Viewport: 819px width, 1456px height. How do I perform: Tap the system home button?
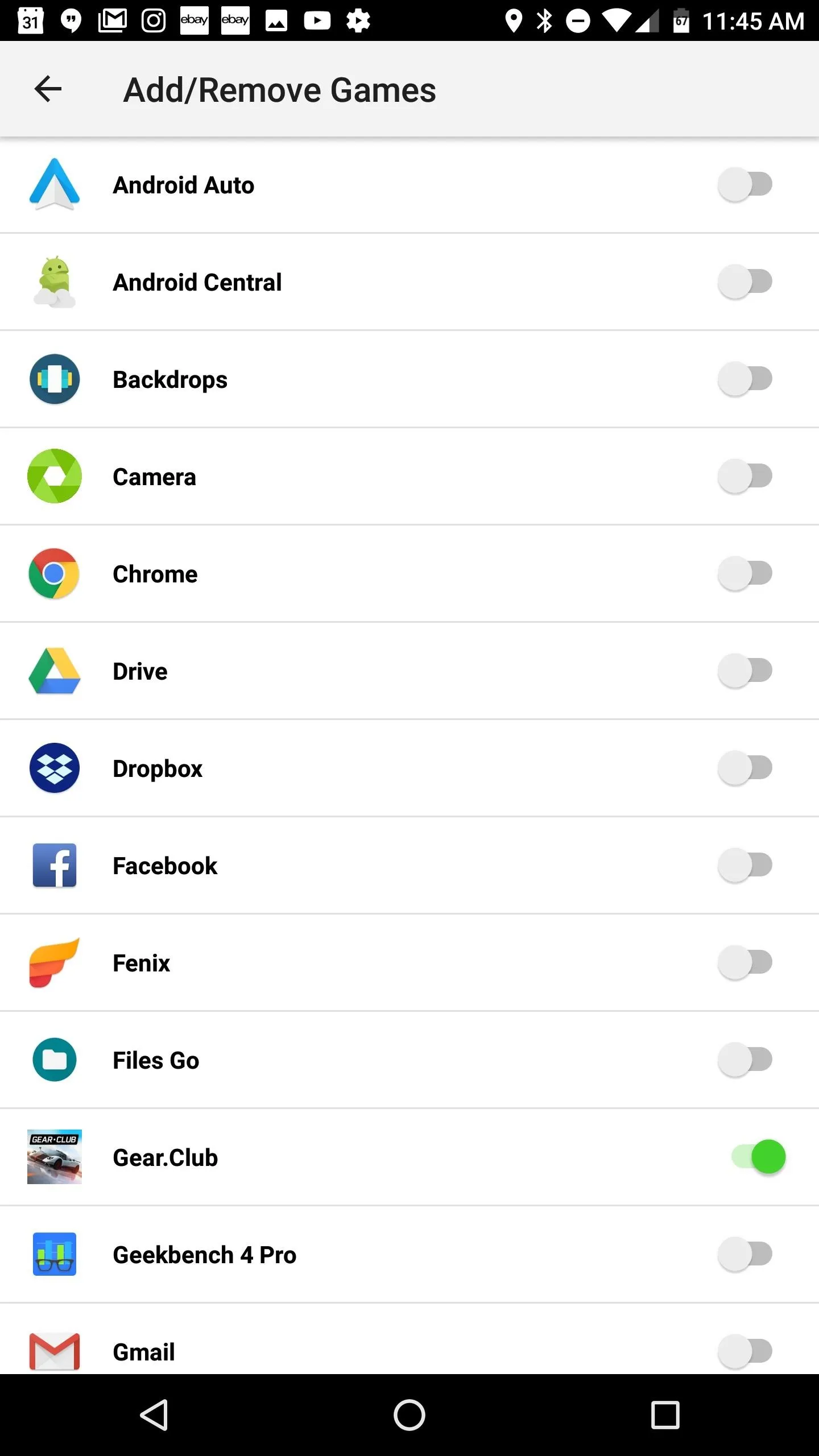[409, 1415]
